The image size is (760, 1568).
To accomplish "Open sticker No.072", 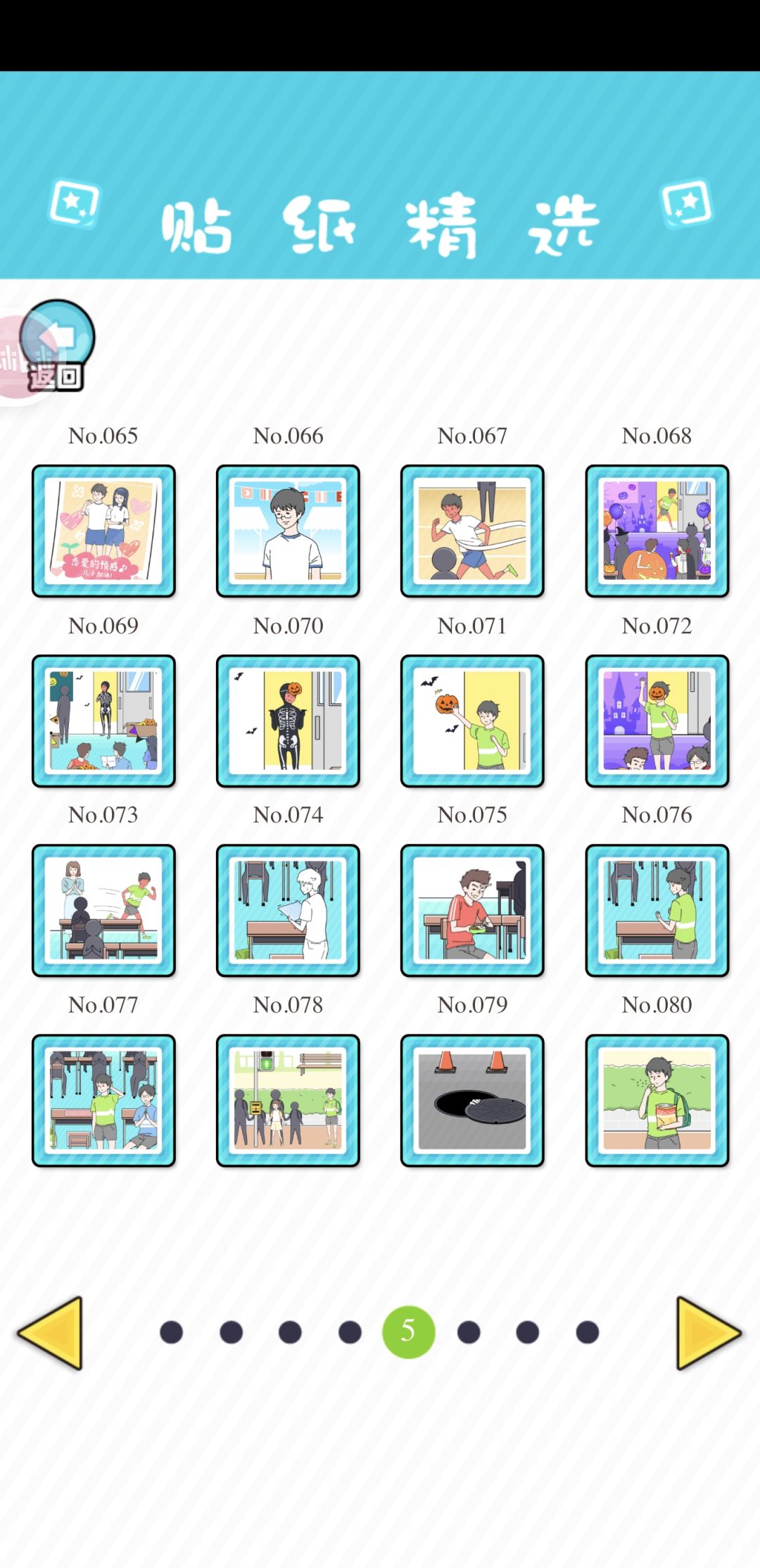I will [657, 721].
